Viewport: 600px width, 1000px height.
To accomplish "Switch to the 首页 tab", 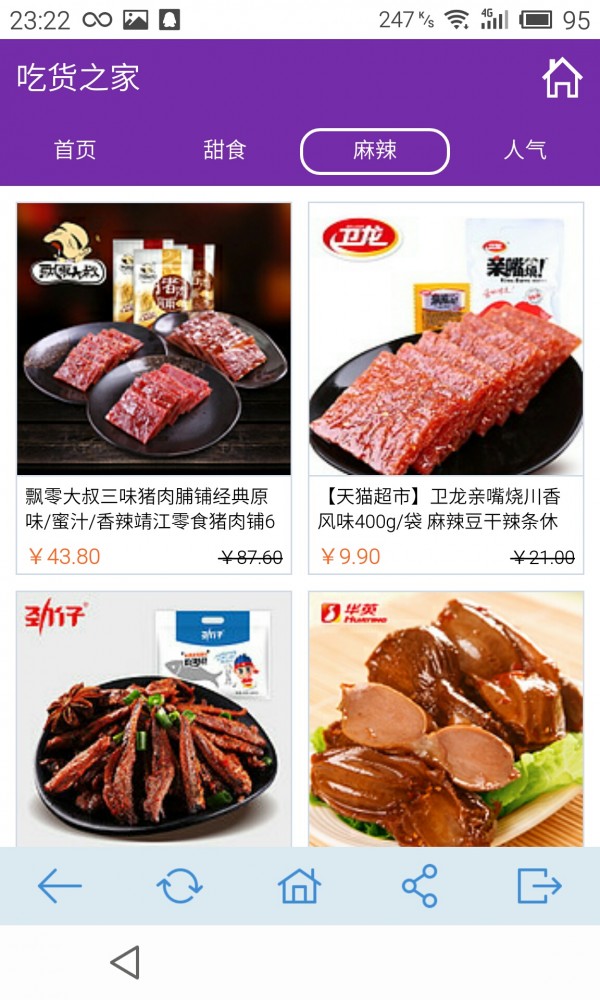I will pyautogui.click(x=75, y=151).
